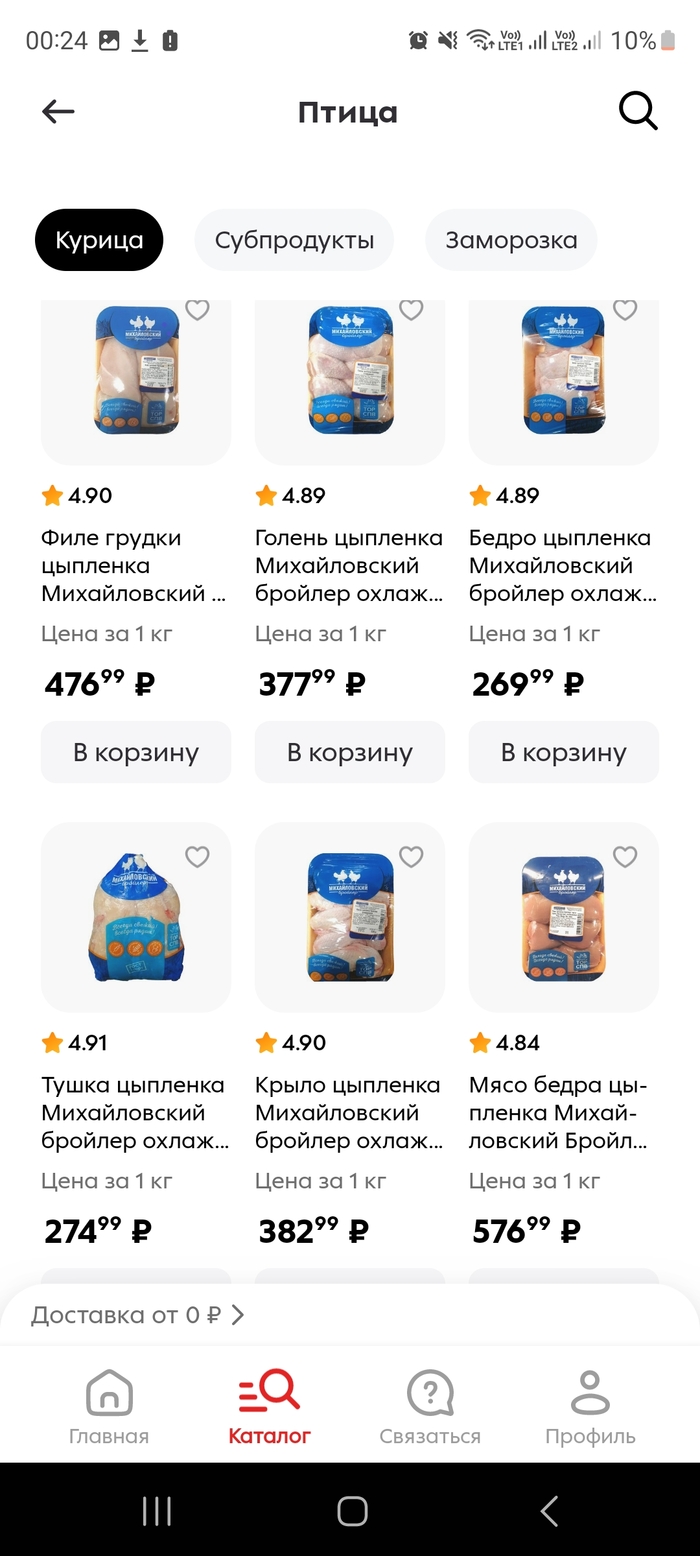The image size is (700, 1556).
Task: Filter by the Заморозка chip
Action: [x=511, y=240]
